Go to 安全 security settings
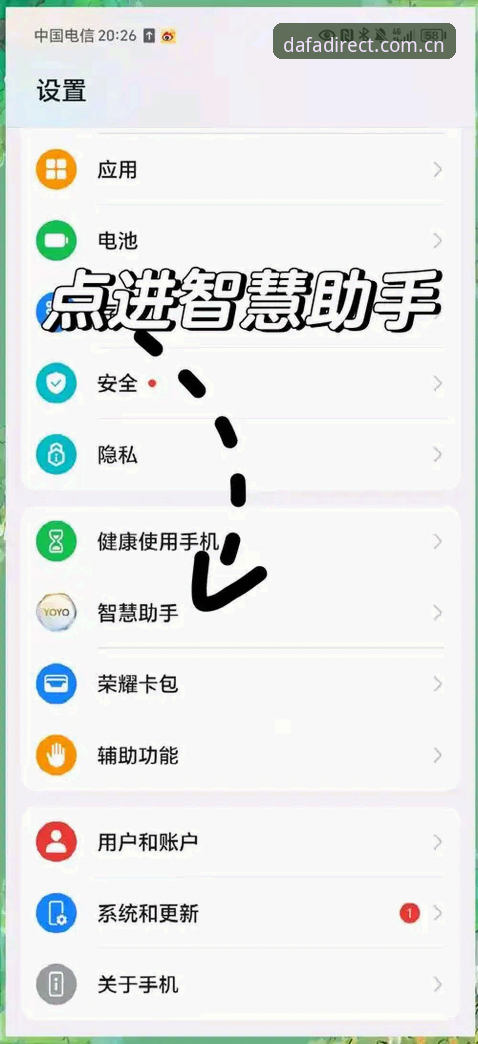The image size is (478, 1044). click(240, 384)
